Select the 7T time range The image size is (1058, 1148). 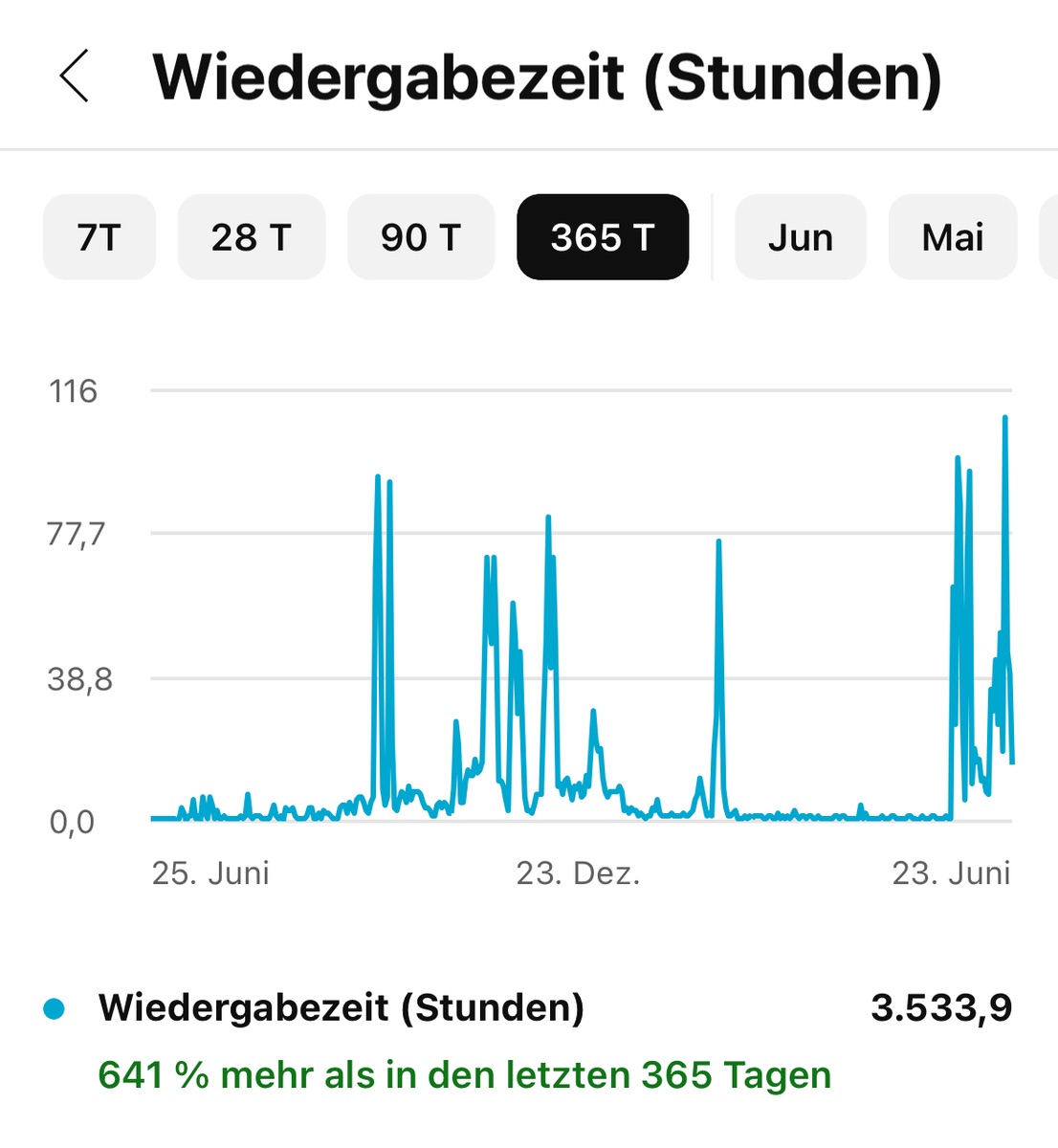pyautogui.click(x=99, y=237)
